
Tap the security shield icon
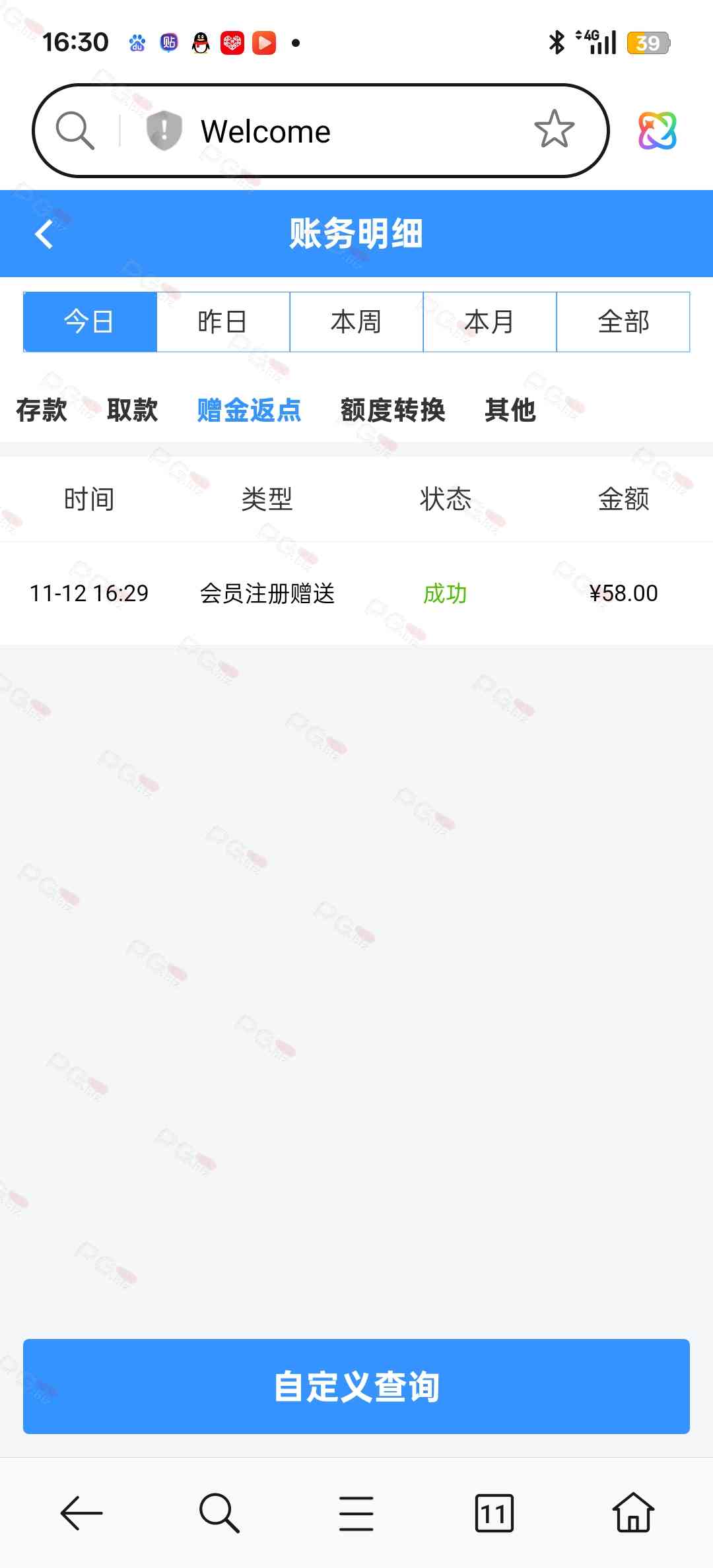(164, 130)
